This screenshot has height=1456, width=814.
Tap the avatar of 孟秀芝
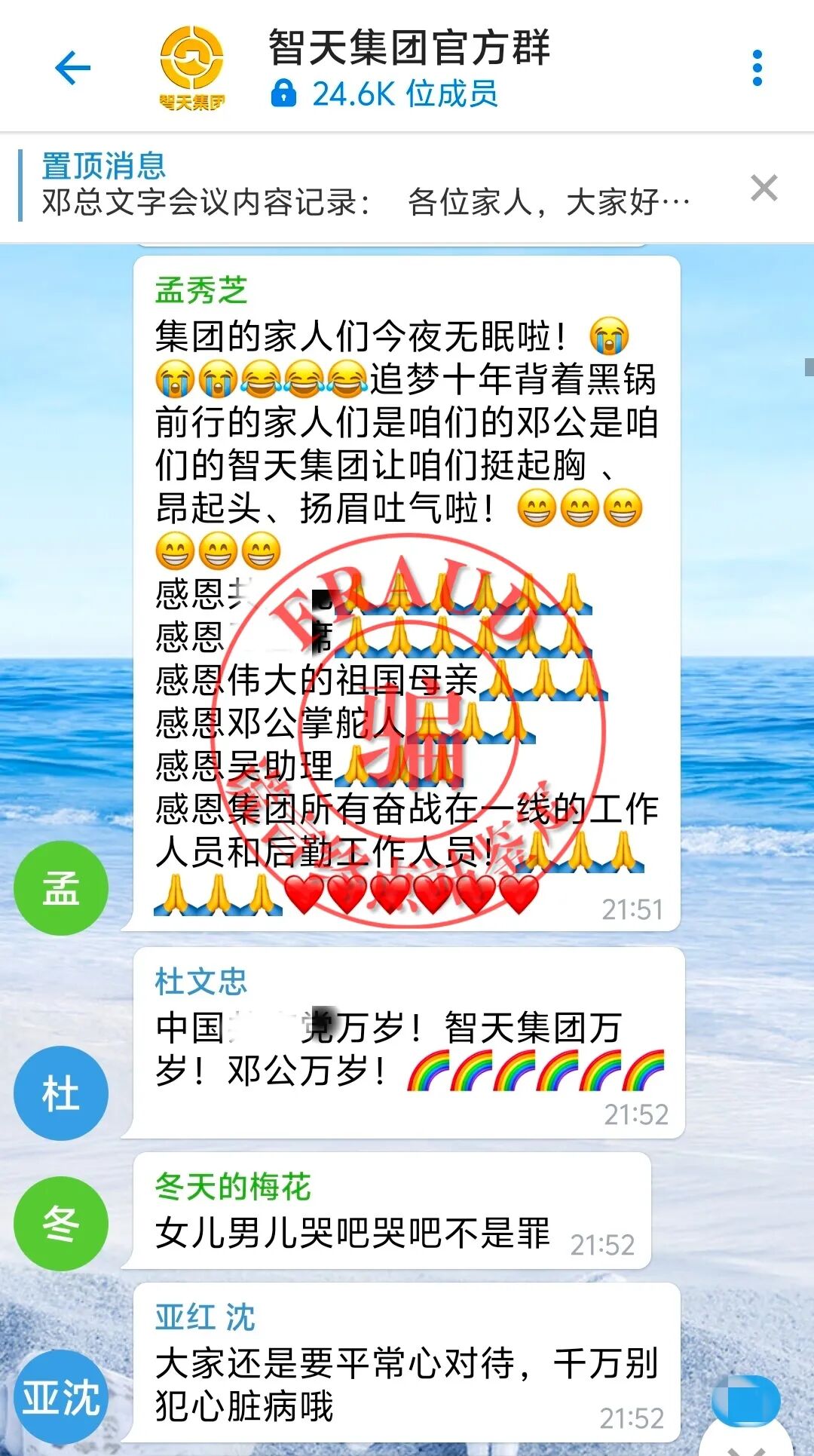pyautogui.click(x=61, y=888)
